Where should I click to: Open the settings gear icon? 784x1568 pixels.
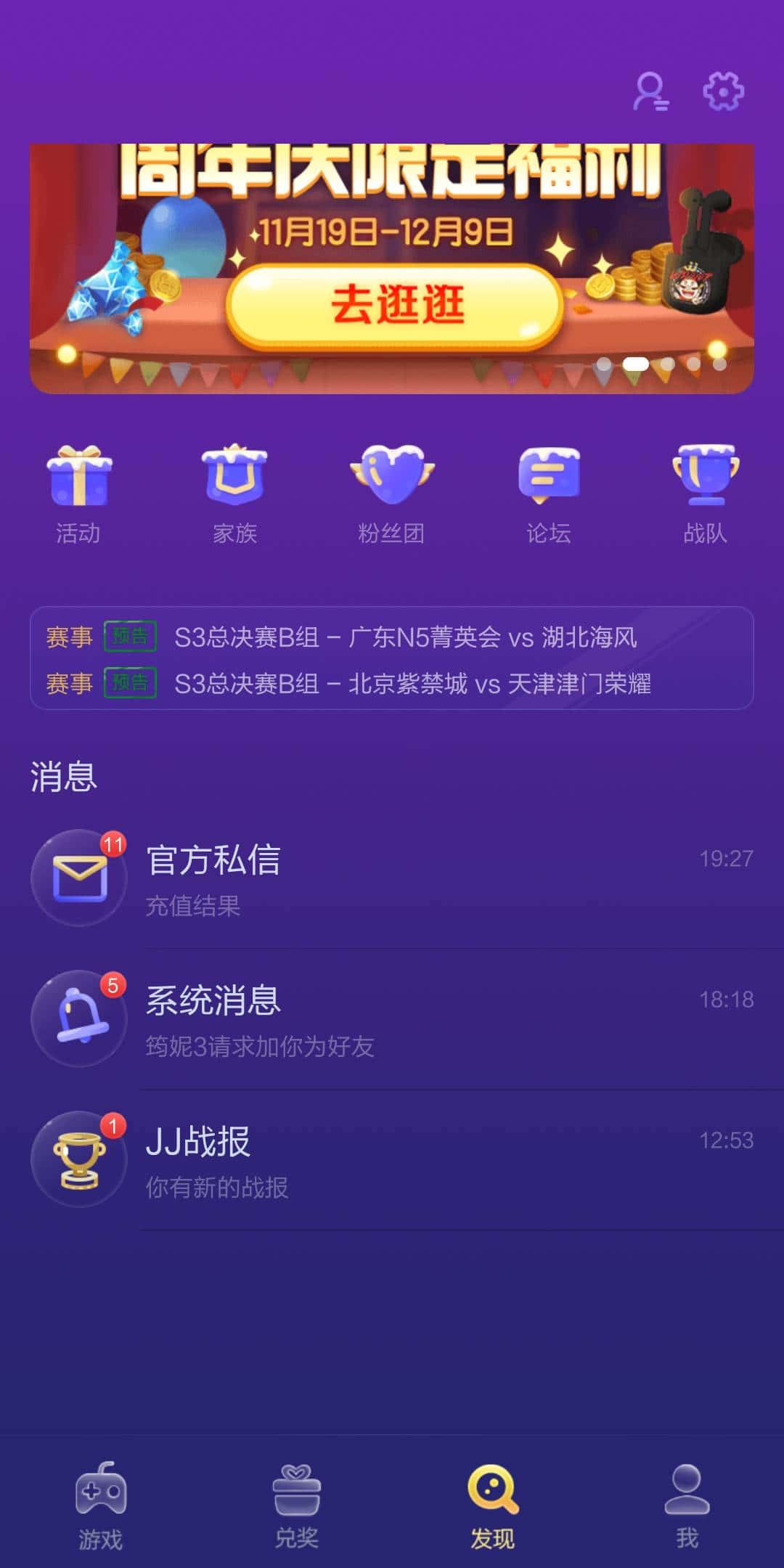722,91
